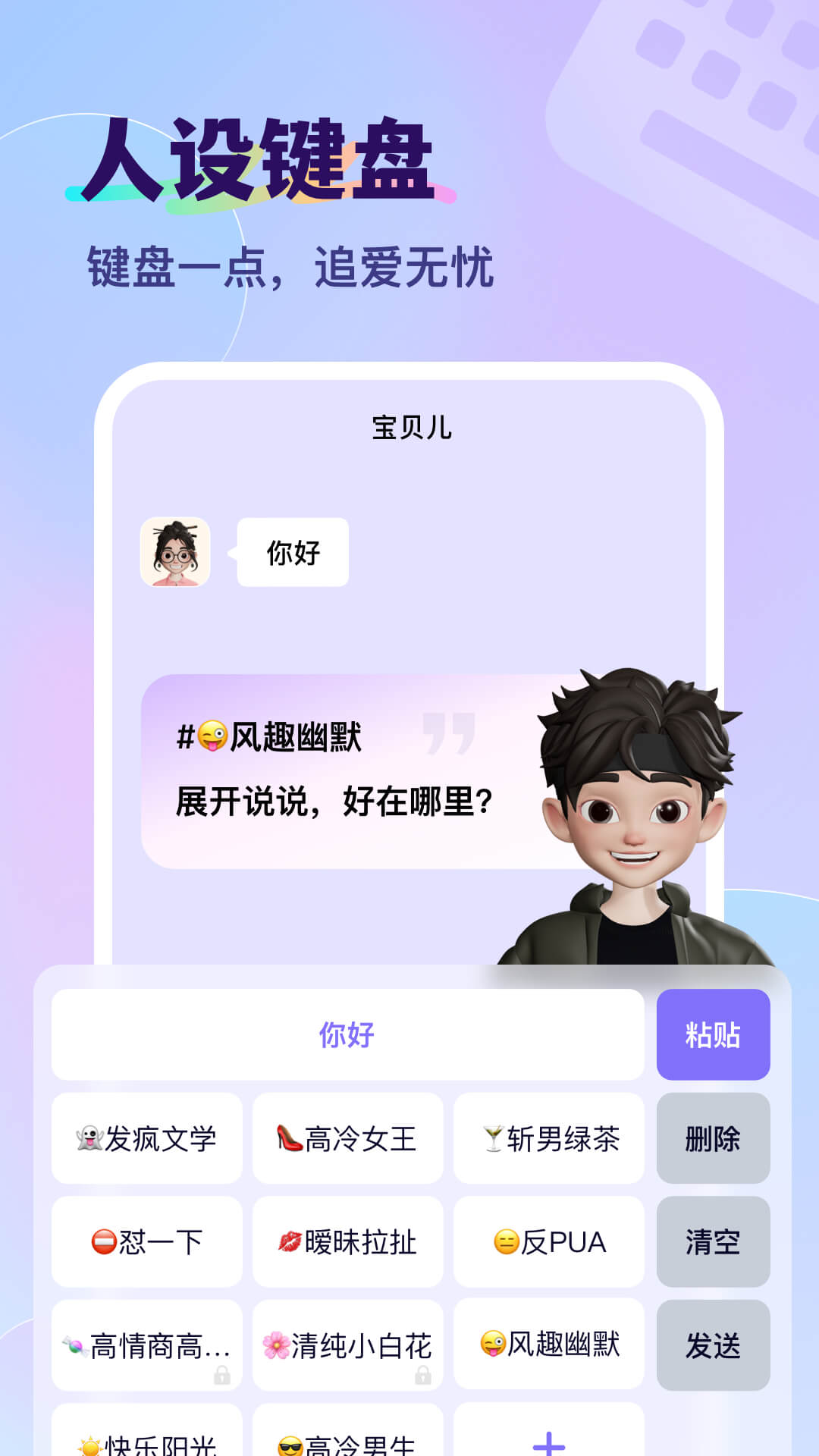Viewport: 819px width, 1456px height.
Task: Select the 👻发疯文学 persona key
Action: click(147, 1139)
